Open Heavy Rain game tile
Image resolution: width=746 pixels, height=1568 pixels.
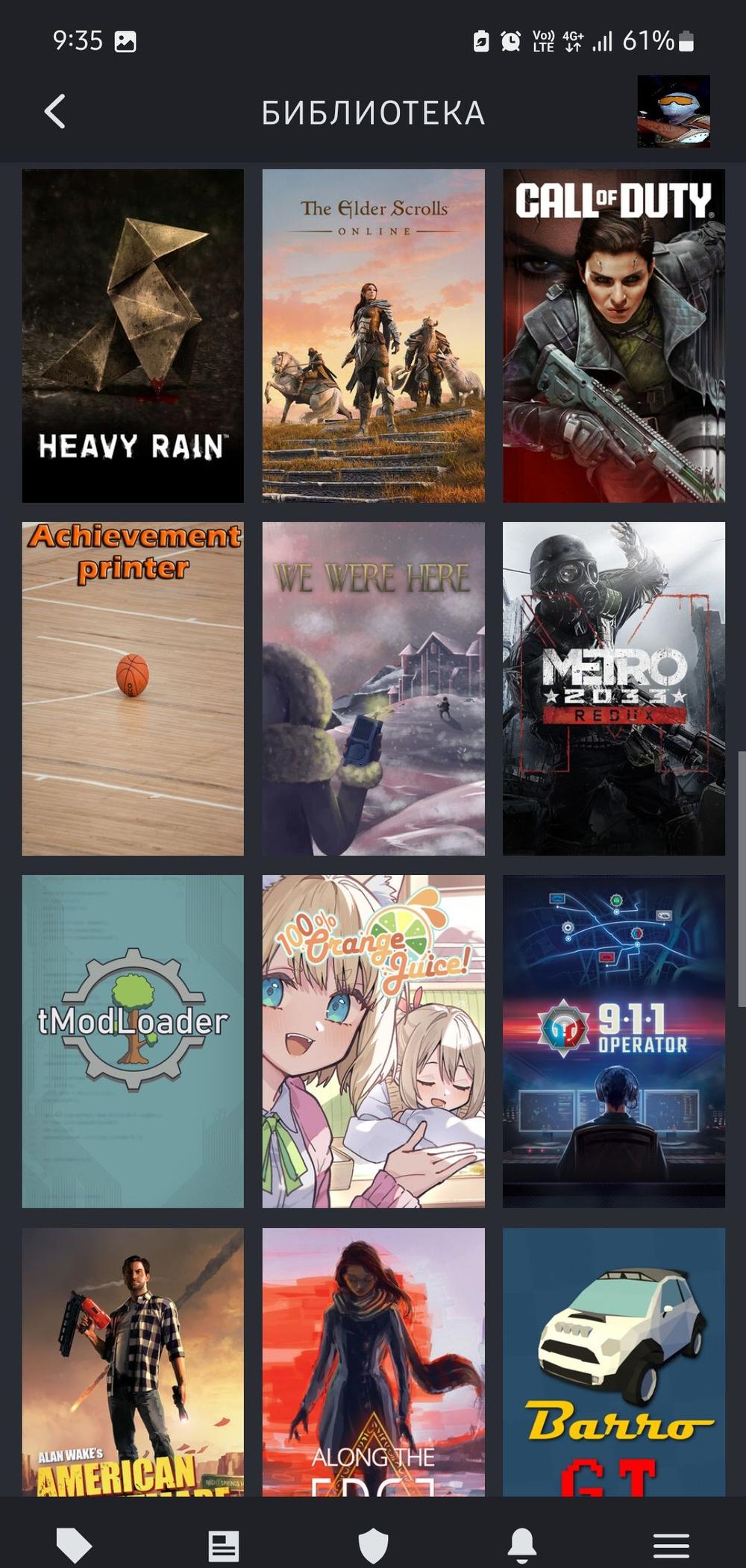(x=133, y=336)
